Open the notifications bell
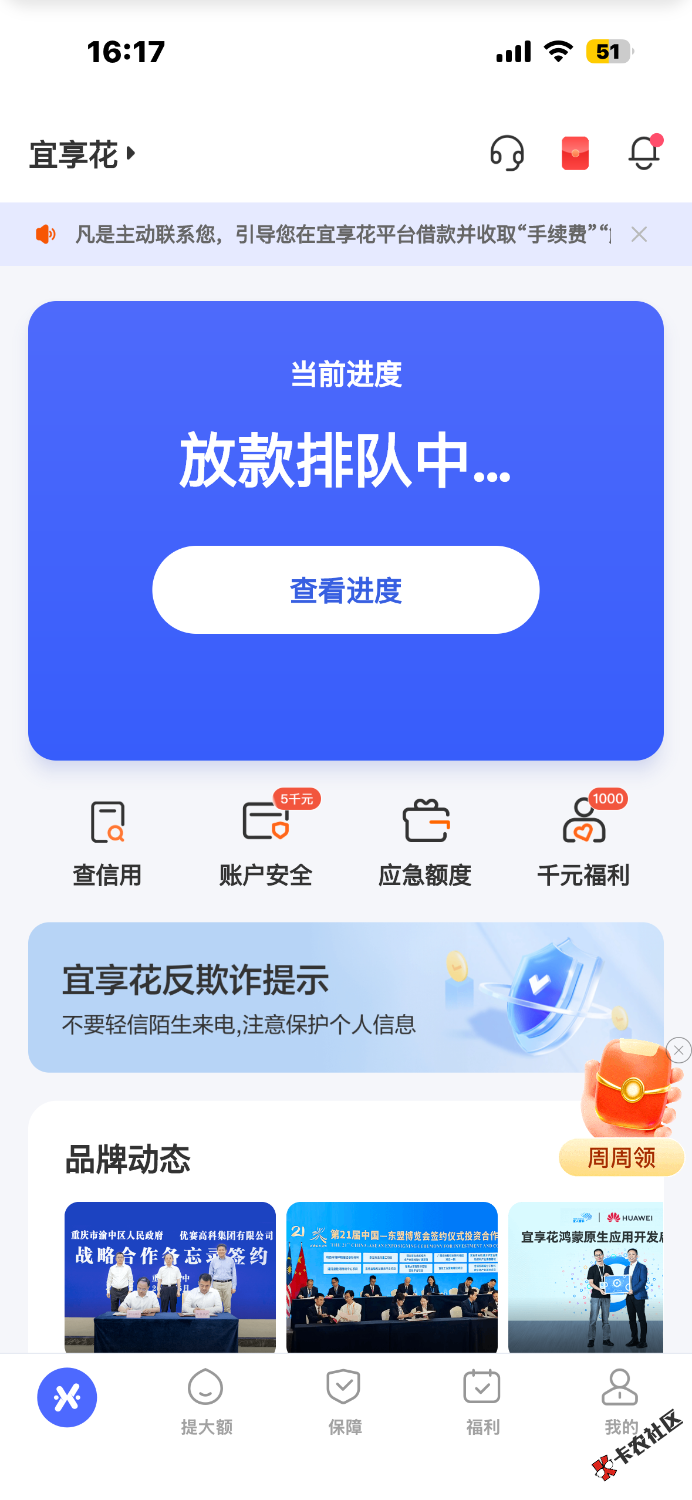This screenshot has width=692, height=1500. pos(644,153)
